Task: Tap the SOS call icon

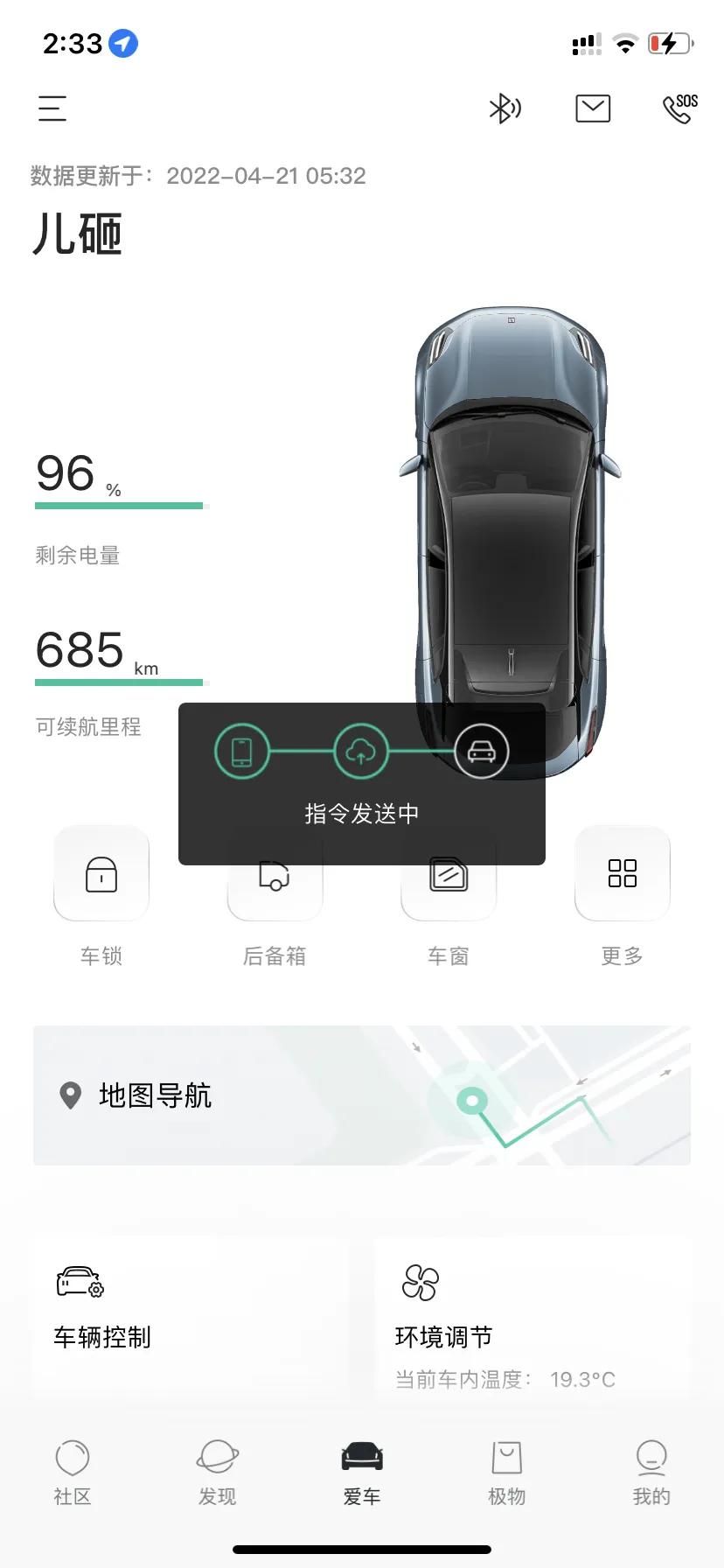Action: (x=680, y=108)
